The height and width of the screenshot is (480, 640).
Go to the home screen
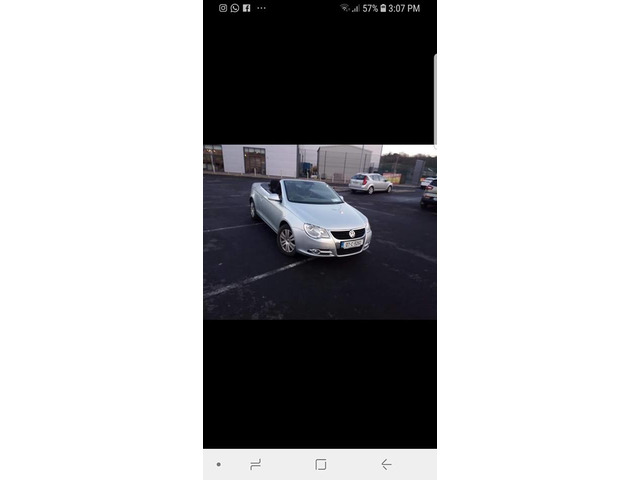click(x=320, y=464)
